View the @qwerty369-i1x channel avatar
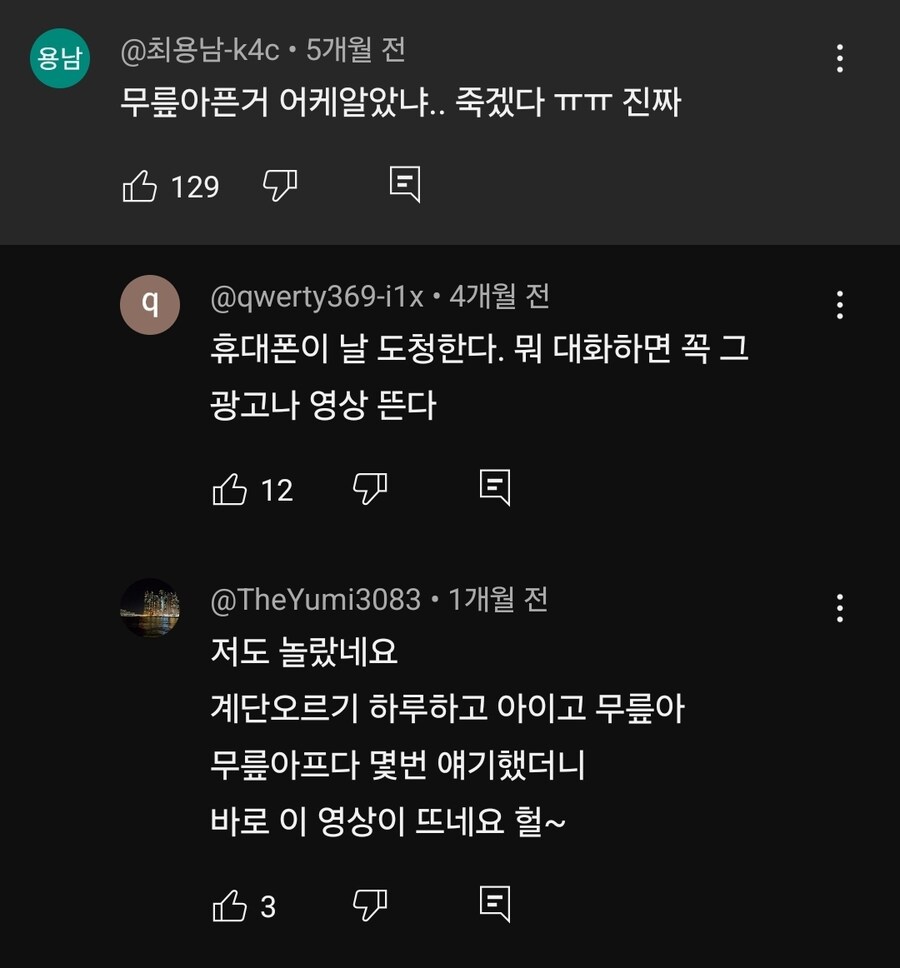The image size is (900, 968). (150, 305)
